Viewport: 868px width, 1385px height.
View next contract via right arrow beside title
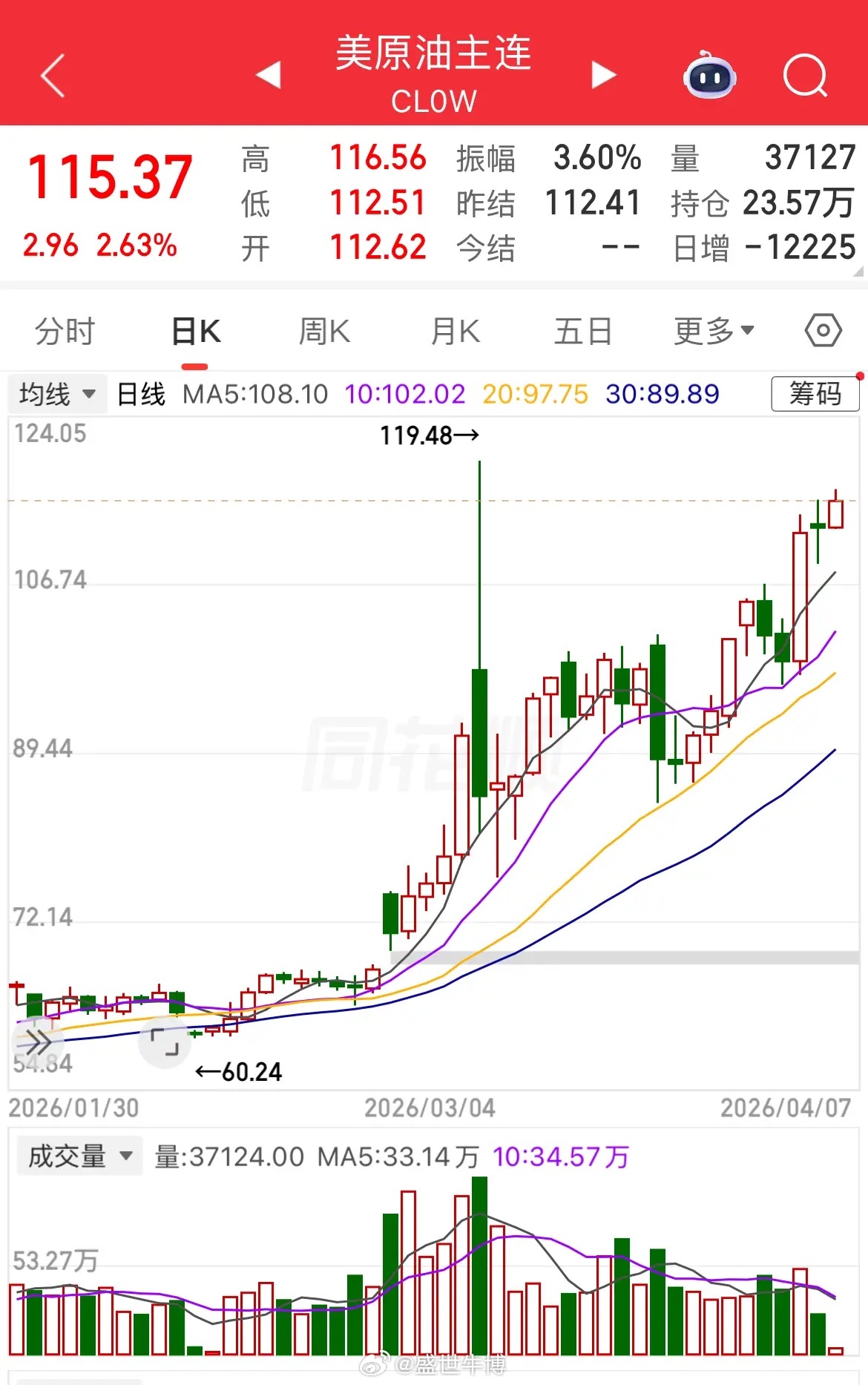[602, 76]
